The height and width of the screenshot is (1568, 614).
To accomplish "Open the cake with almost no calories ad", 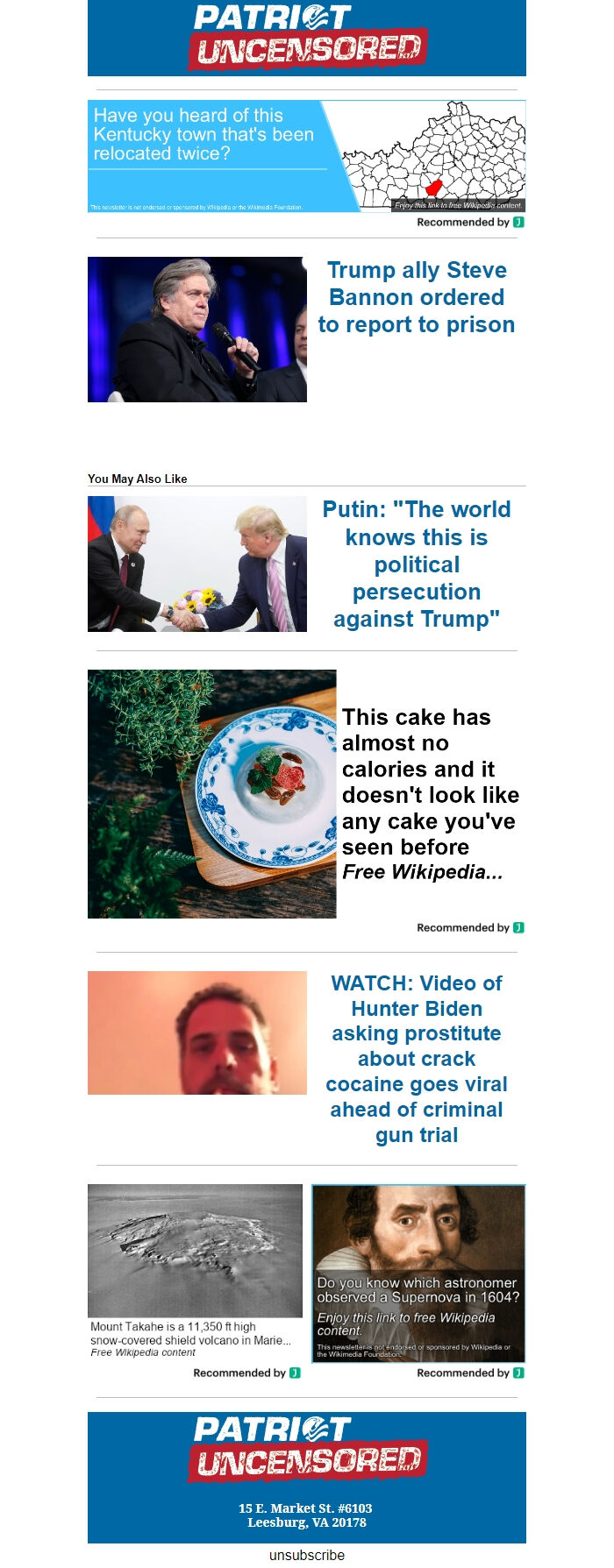I will tap(430, 793).
